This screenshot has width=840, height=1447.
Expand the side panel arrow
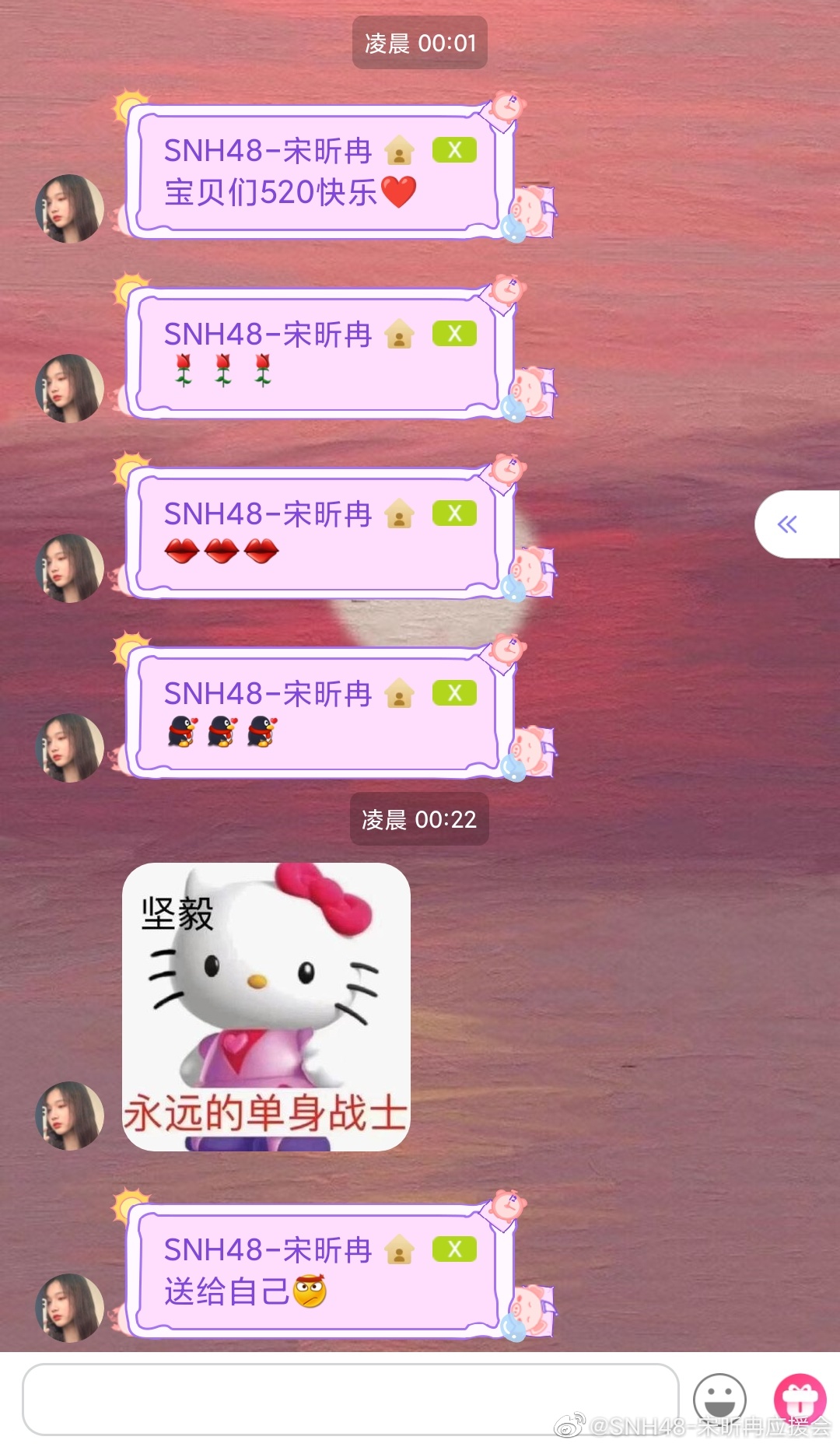coord(788,524)
